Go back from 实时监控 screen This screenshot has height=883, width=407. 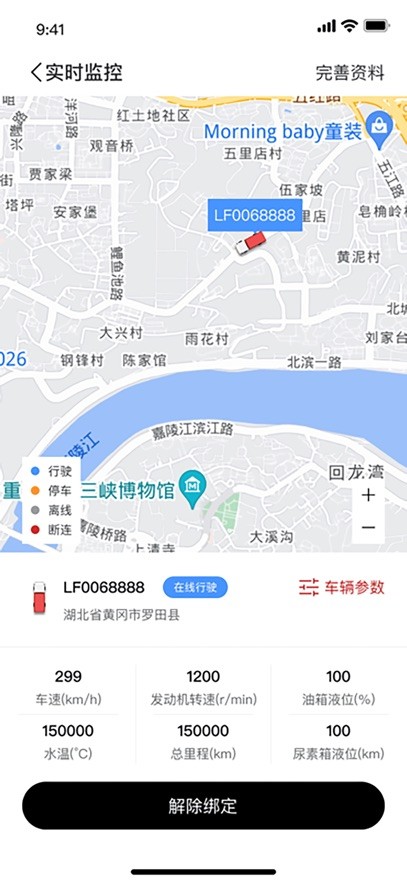(x=37, y=73)
